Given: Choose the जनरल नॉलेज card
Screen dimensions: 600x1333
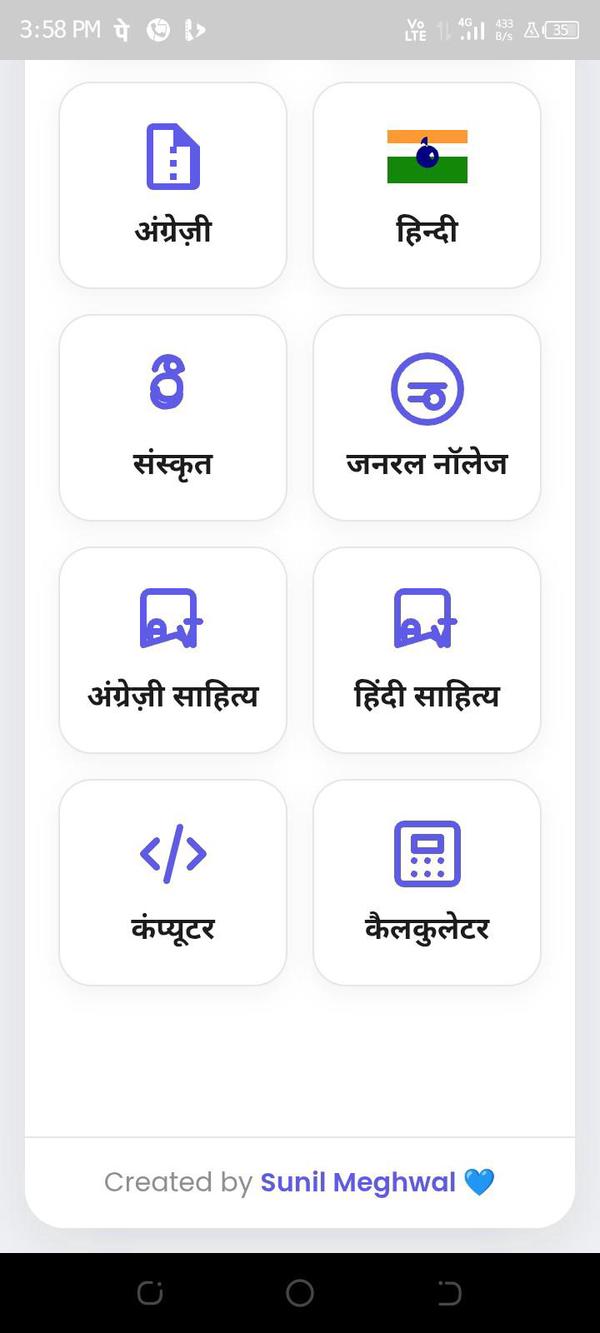Looking at the screenshot, I should pyautogui.click(x=427, y=418).
